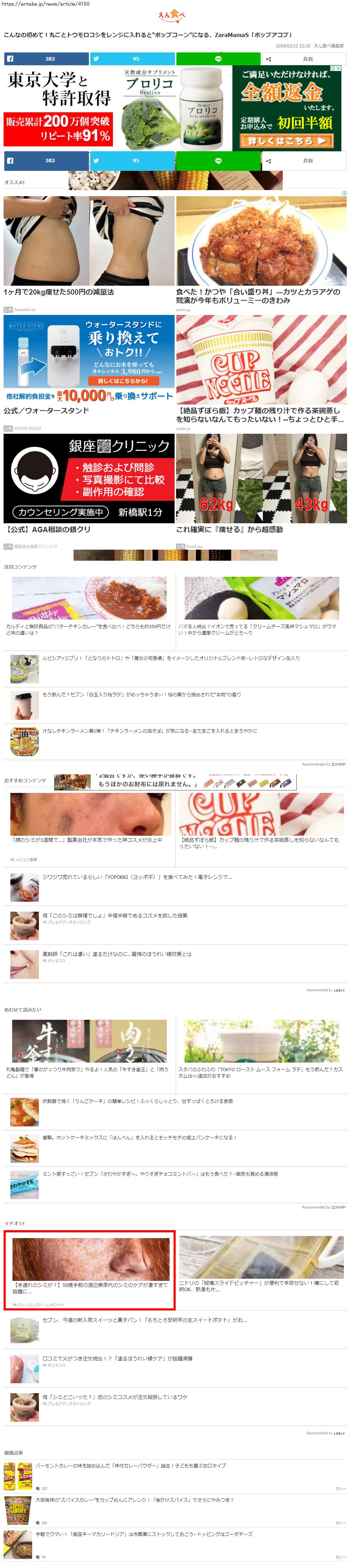This screenshot has height=1568, width=351.
Task: Share via LINE in top share bar
Action: click(218, 59)
